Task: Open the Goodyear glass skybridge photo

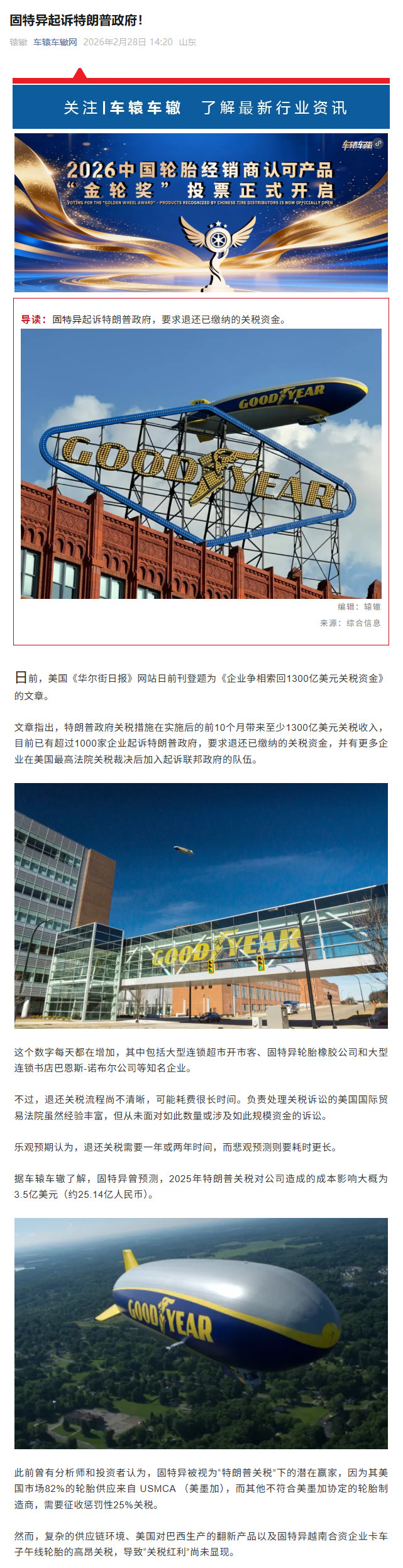Action: 201,905
